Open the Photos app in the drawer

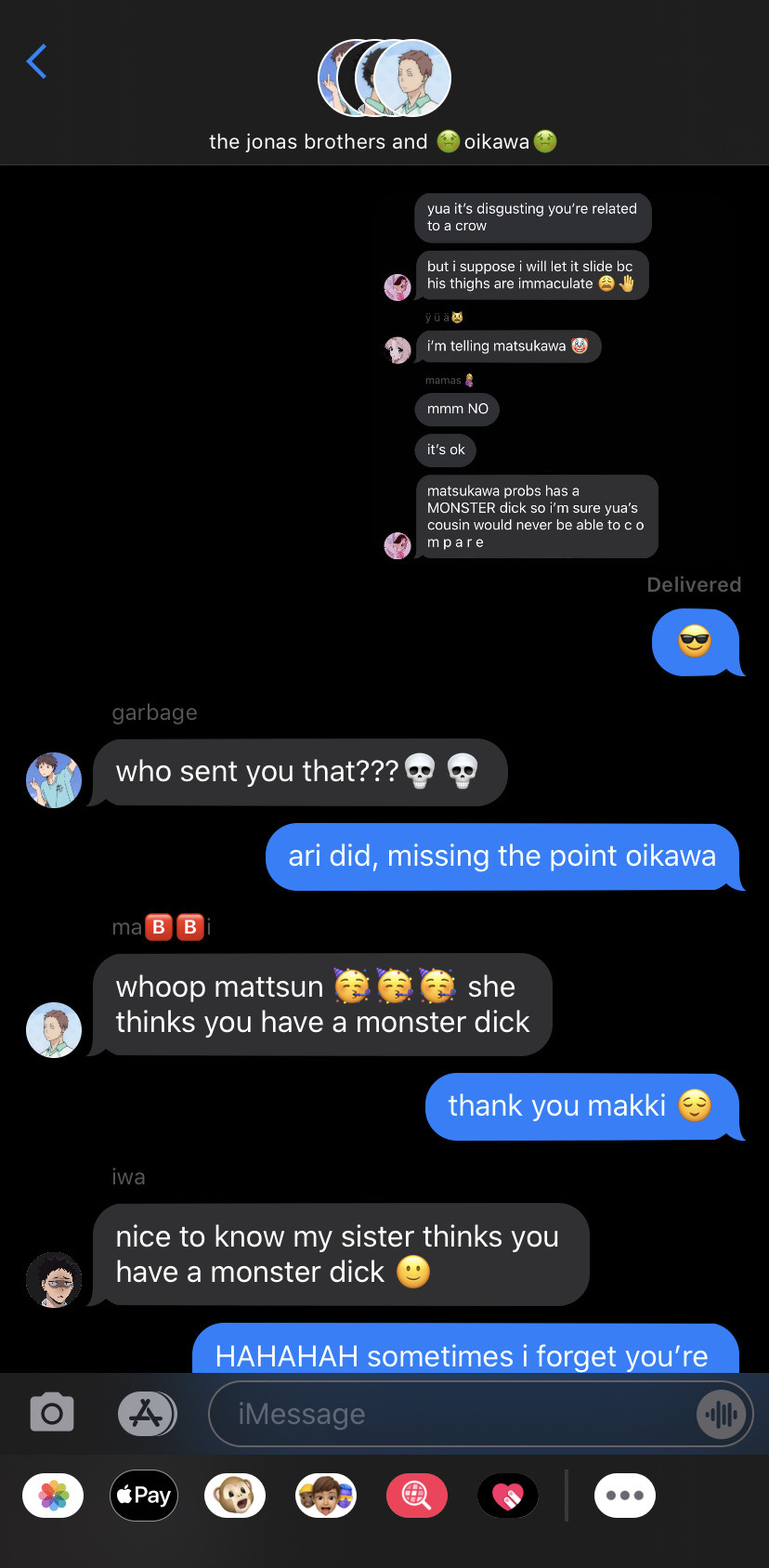[53, 1496]
